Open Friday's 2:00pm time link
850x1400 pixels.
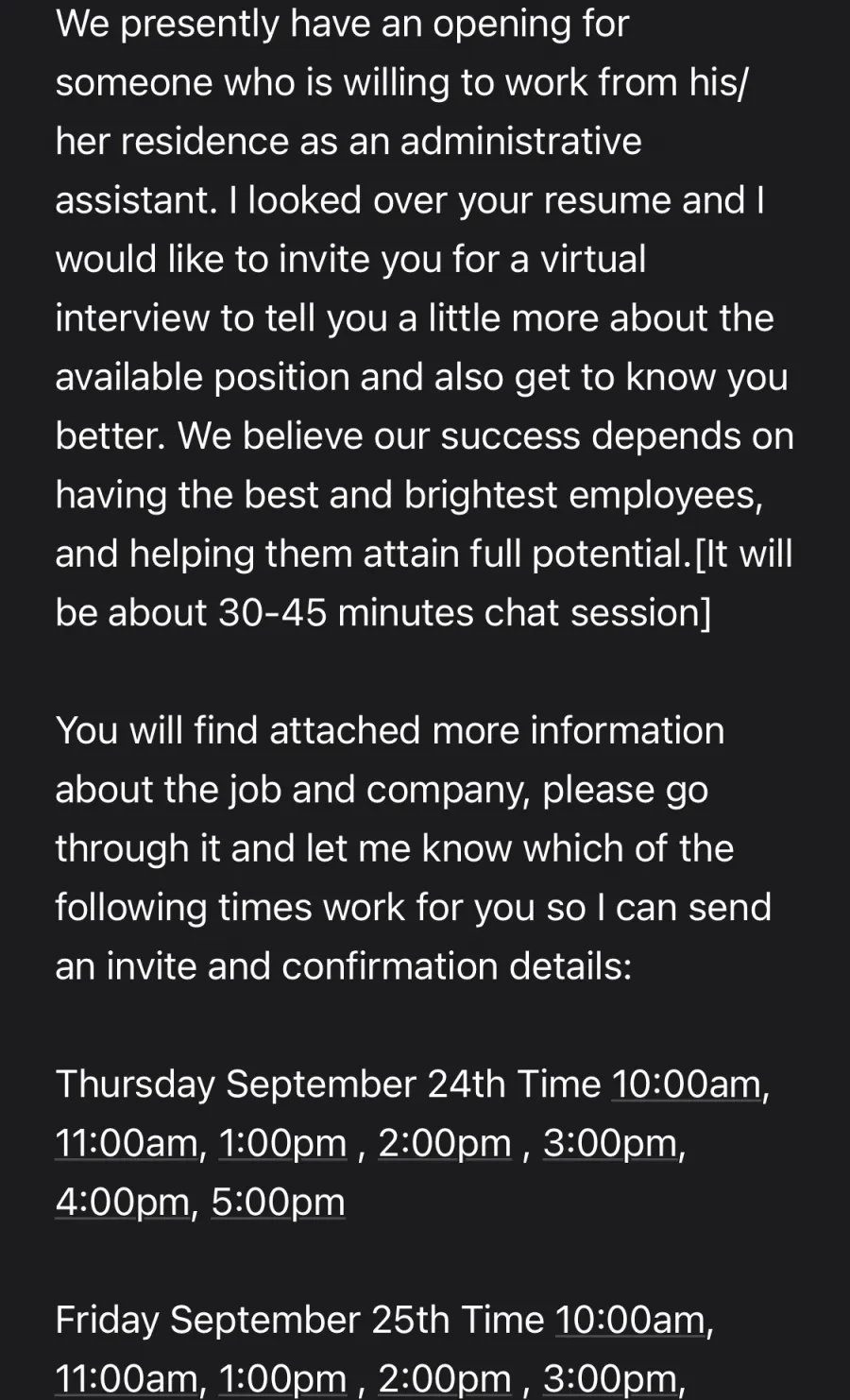[x=444, y=1379]
